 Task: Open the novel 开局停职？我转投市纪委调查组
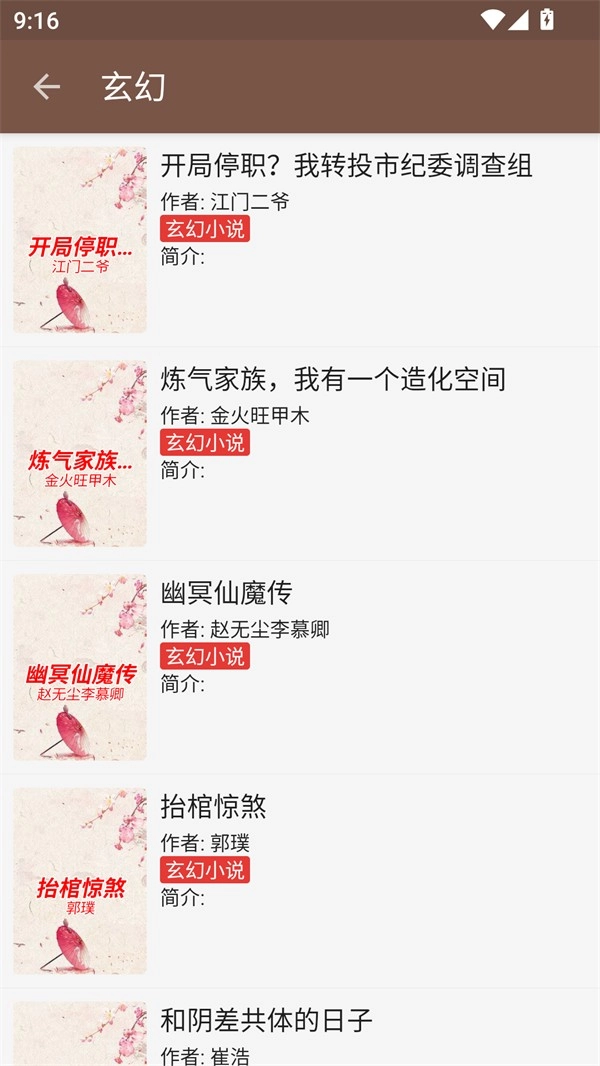click(x=346, y=165)
